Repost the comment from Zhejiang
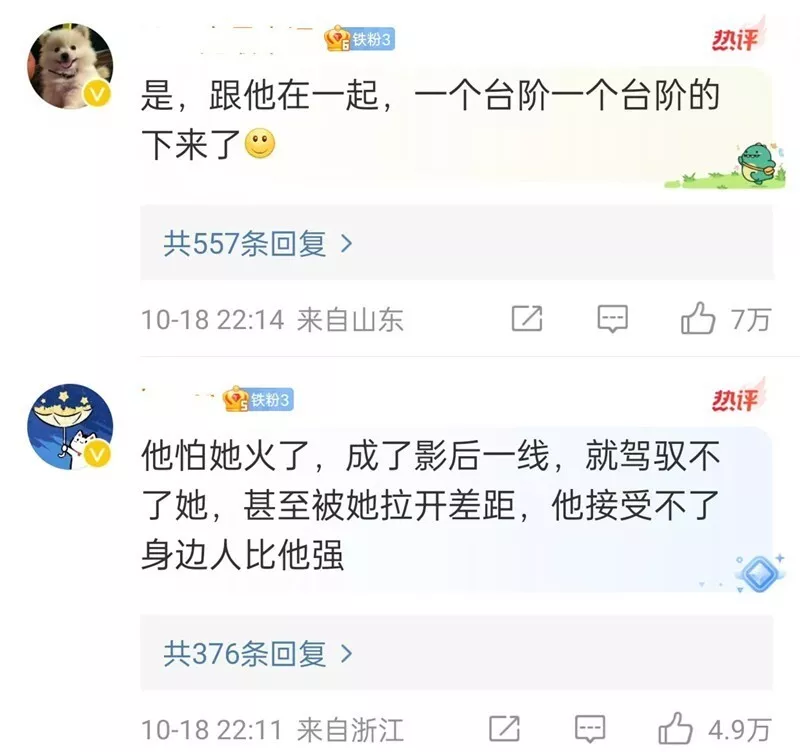800x752 pixels. 506,729
